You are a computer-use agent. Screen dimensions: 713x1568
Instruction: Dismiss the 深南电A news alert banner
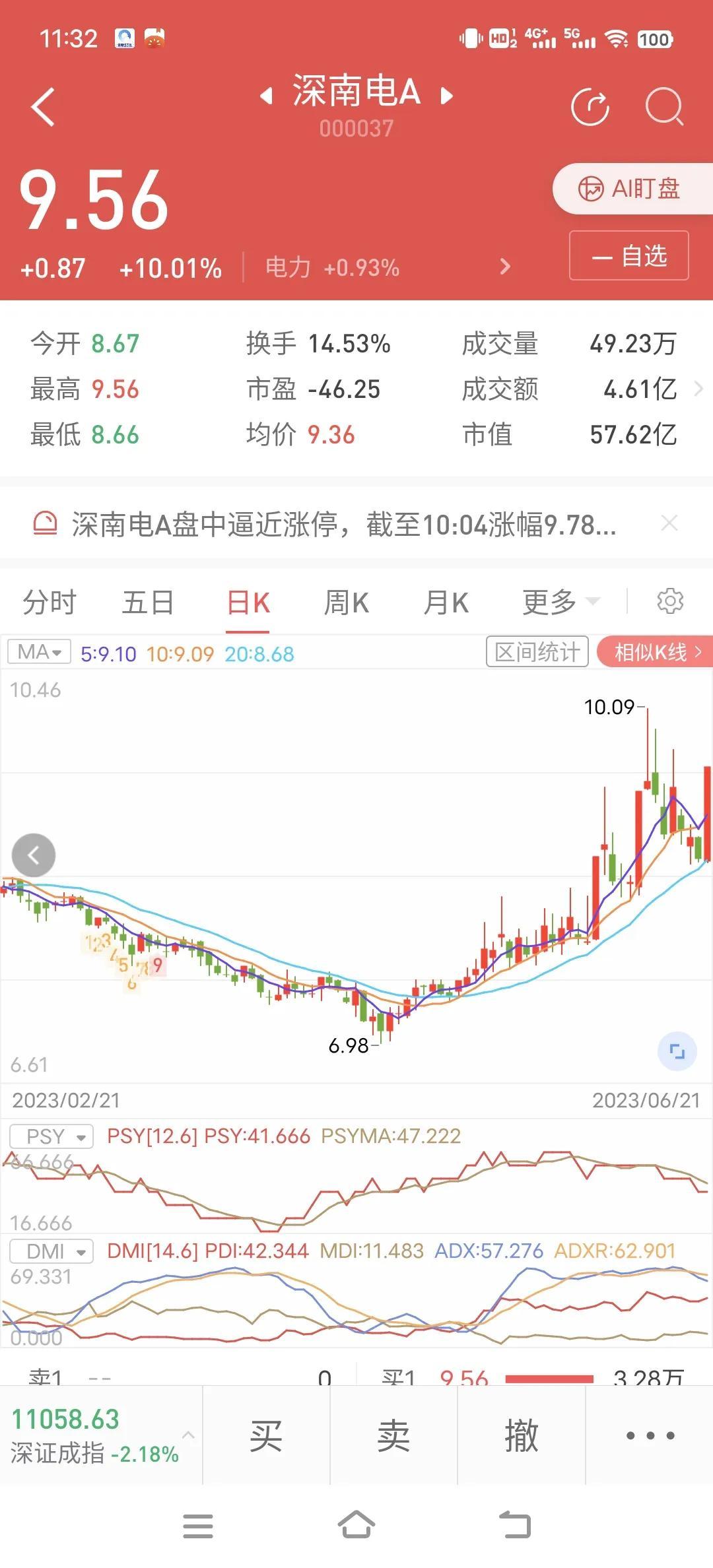(669, 523)
